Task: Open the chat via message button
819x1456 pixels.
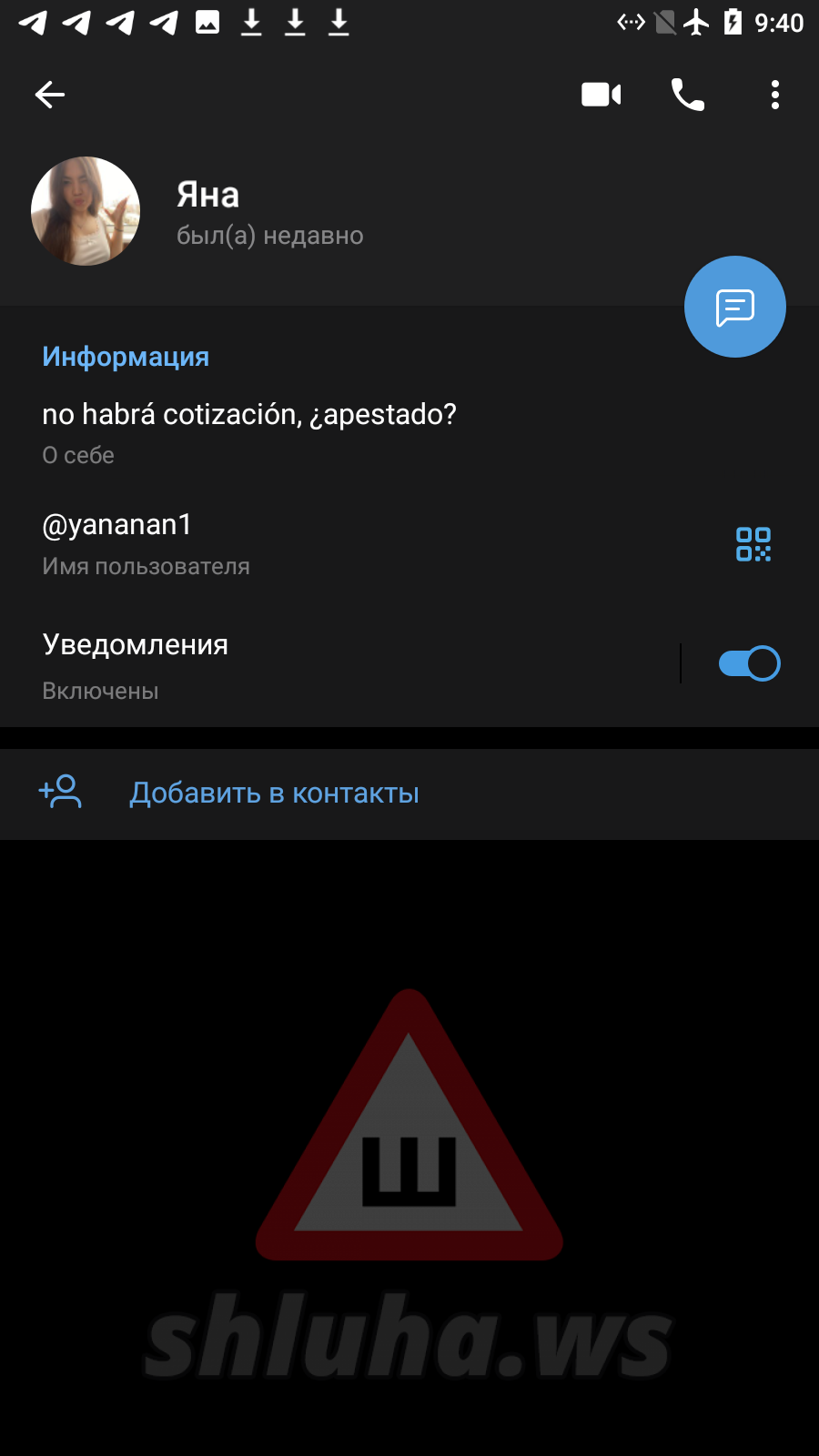Action: (x=735, y=307)
